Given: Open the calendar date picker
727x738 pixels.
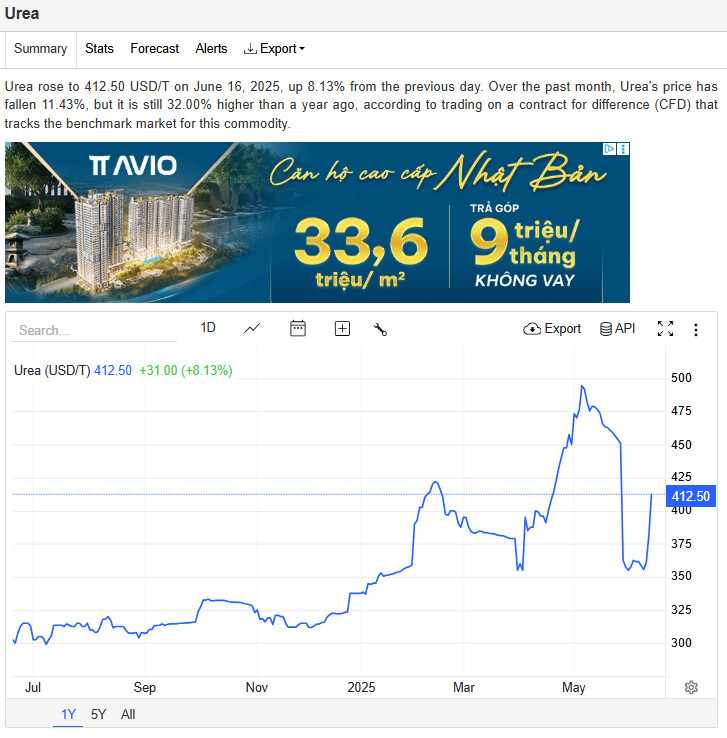Looking at the screenshot, I should point(297,328).
